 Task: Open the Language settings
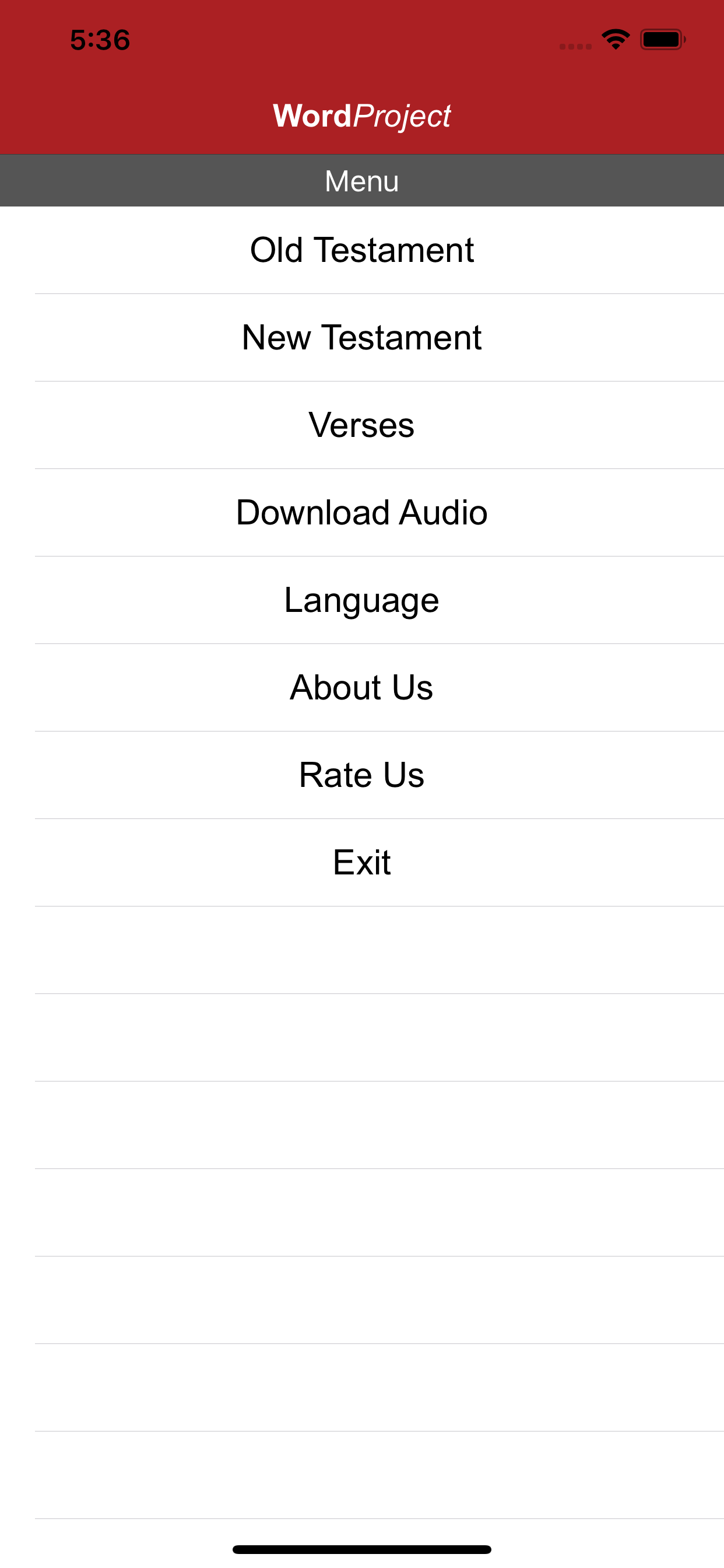point(362,600)
